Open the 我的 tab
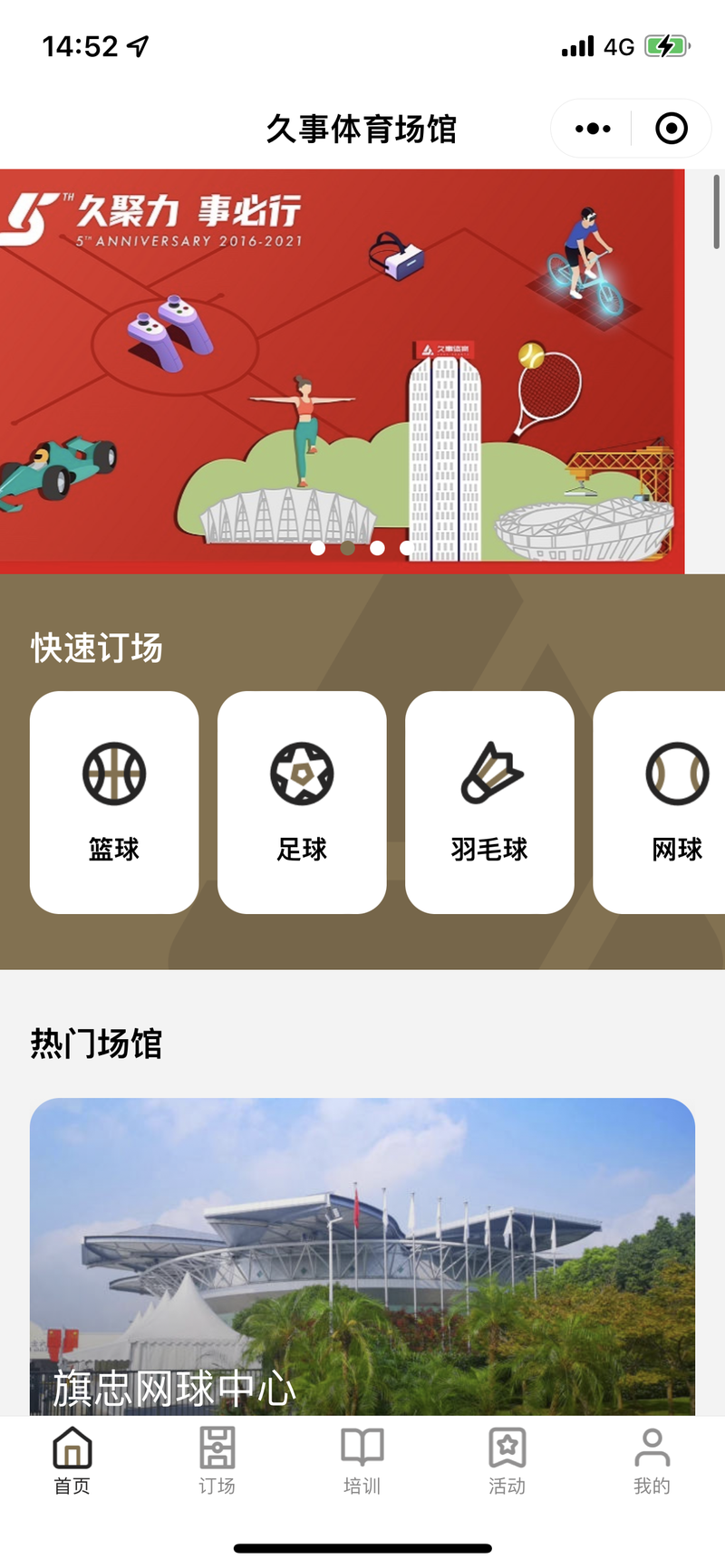 652,1459
